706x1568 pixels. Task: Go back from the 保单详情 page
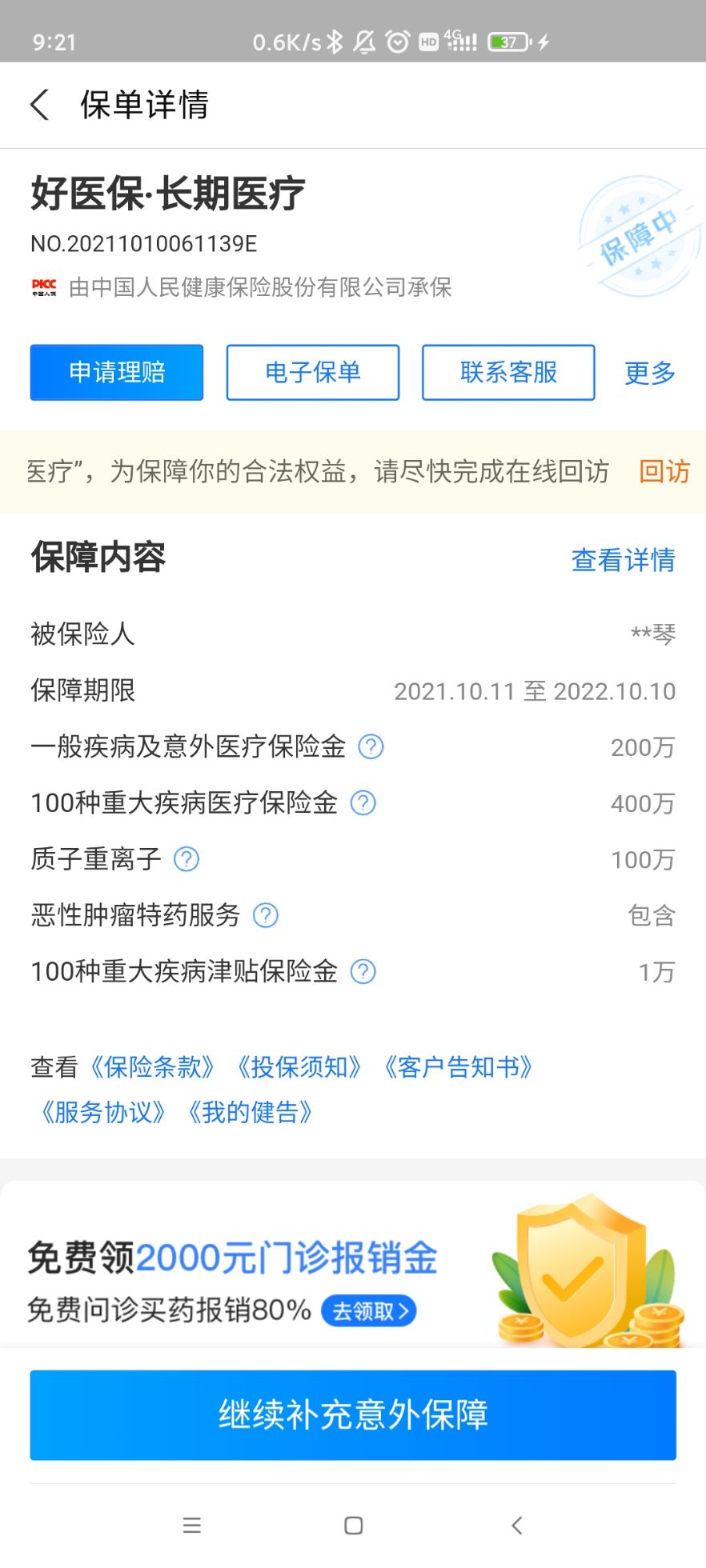point(40,105)
